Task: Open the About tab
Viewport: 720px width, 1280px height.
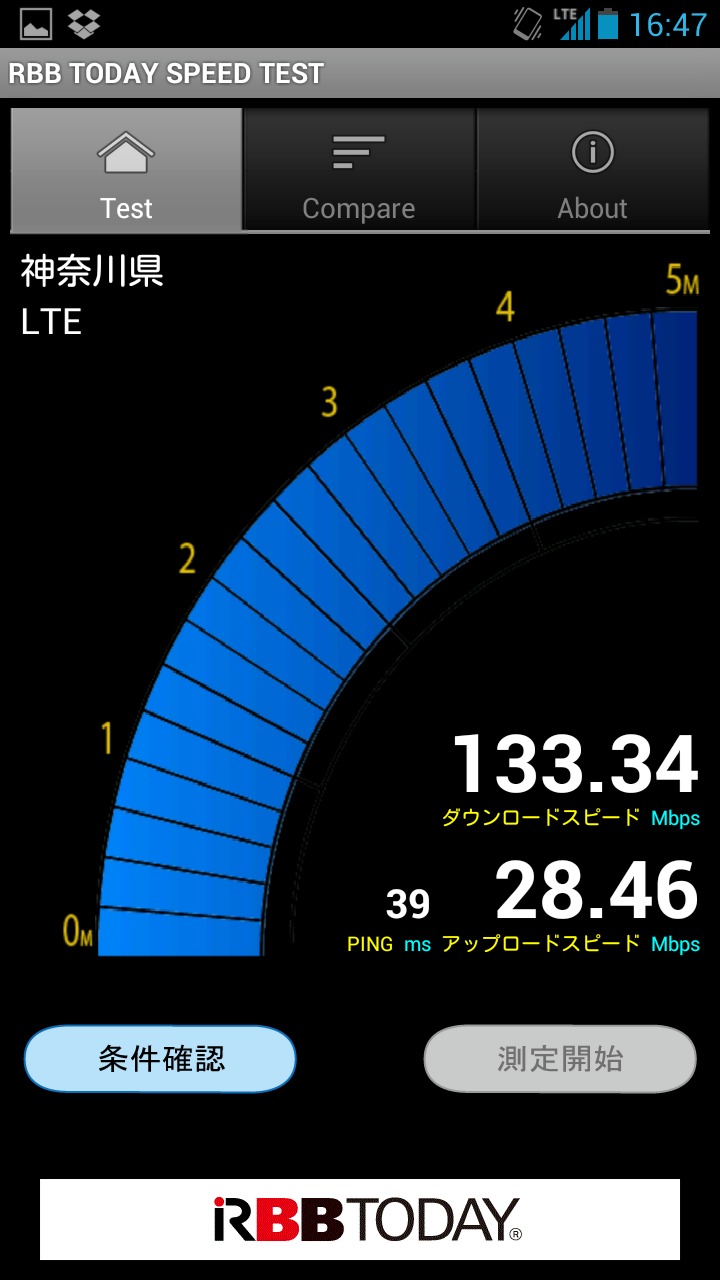Action: pyautogui.click(x=593, y=170)
